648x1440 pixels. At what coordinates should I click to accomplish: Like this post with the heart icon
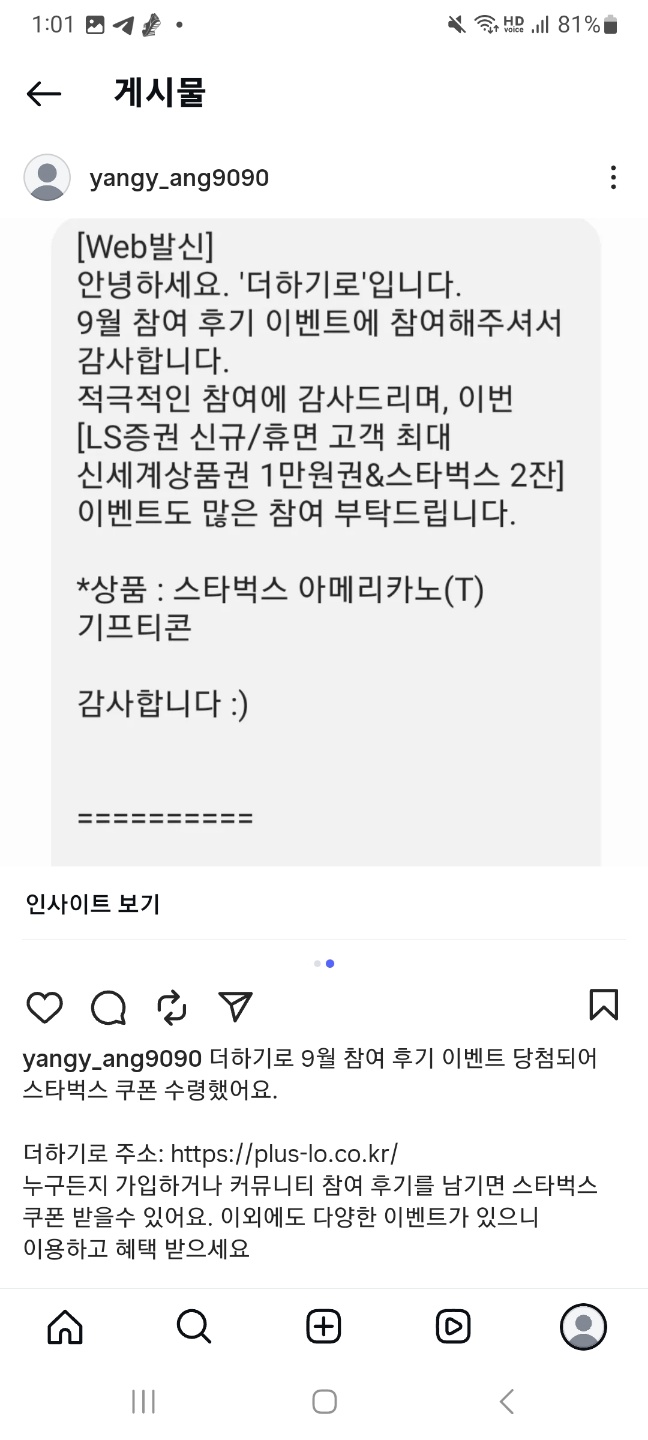[45, 1007]
